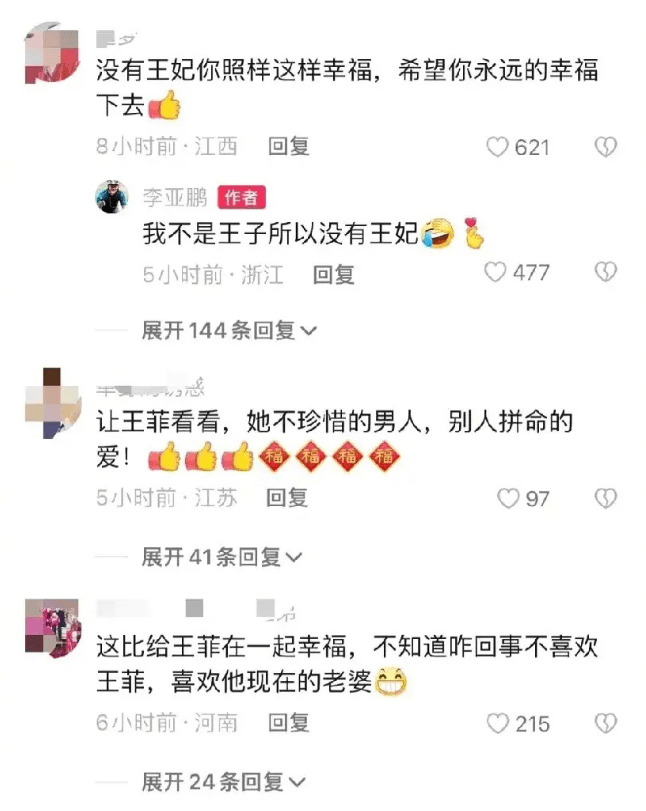The image size is (646, 811).
Task: Like the 江苏 comment with 97 likes
Action: point(509,498)
